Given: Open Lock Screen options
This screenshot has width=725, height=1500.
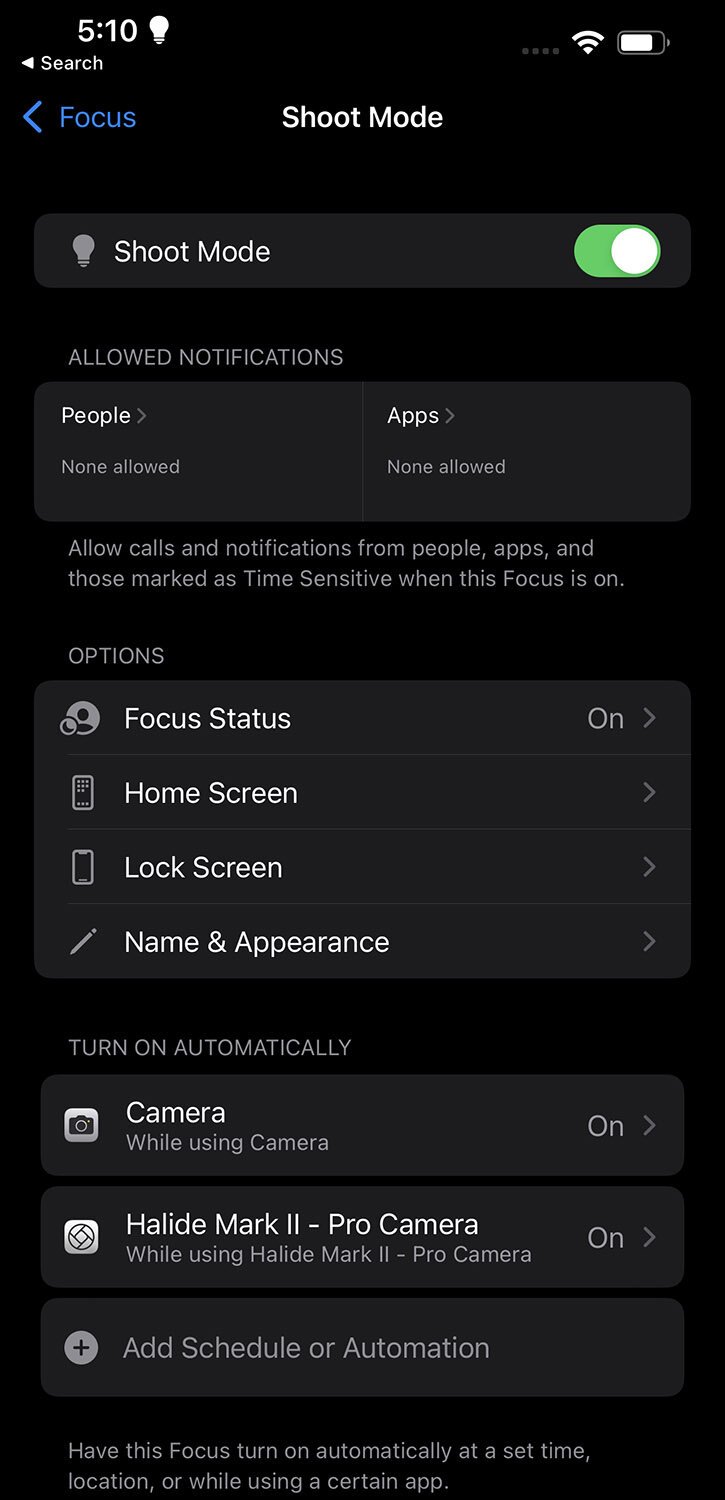Looking at the screenshot, I should tap(362, 867).
